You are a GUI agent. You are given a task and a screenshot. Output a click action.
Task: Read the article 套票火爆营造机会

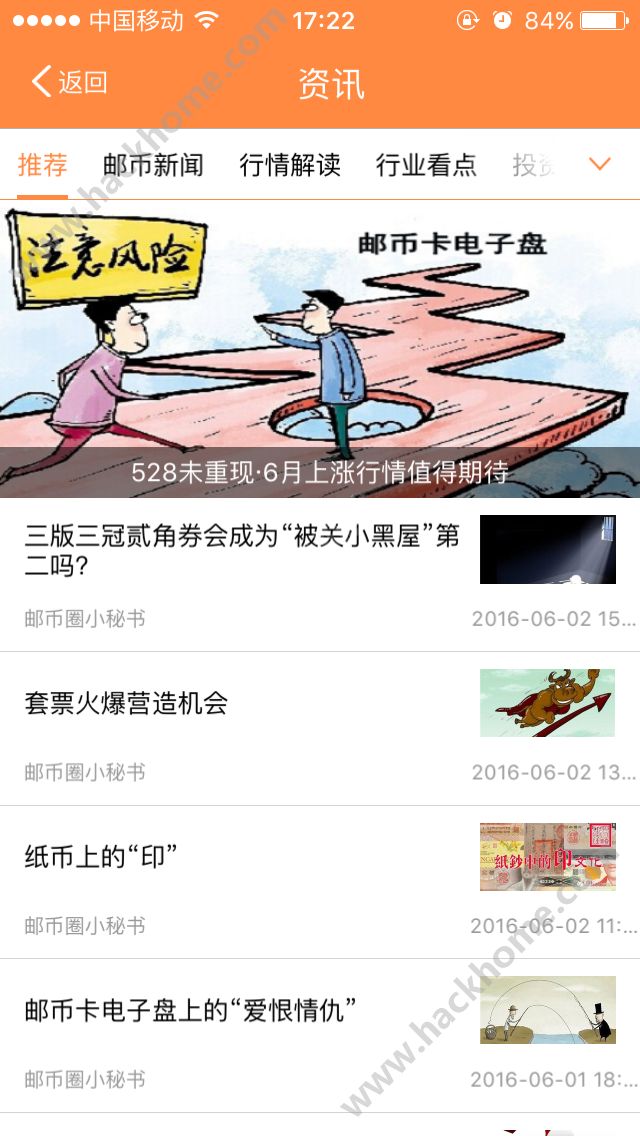[x=126, y=703]
